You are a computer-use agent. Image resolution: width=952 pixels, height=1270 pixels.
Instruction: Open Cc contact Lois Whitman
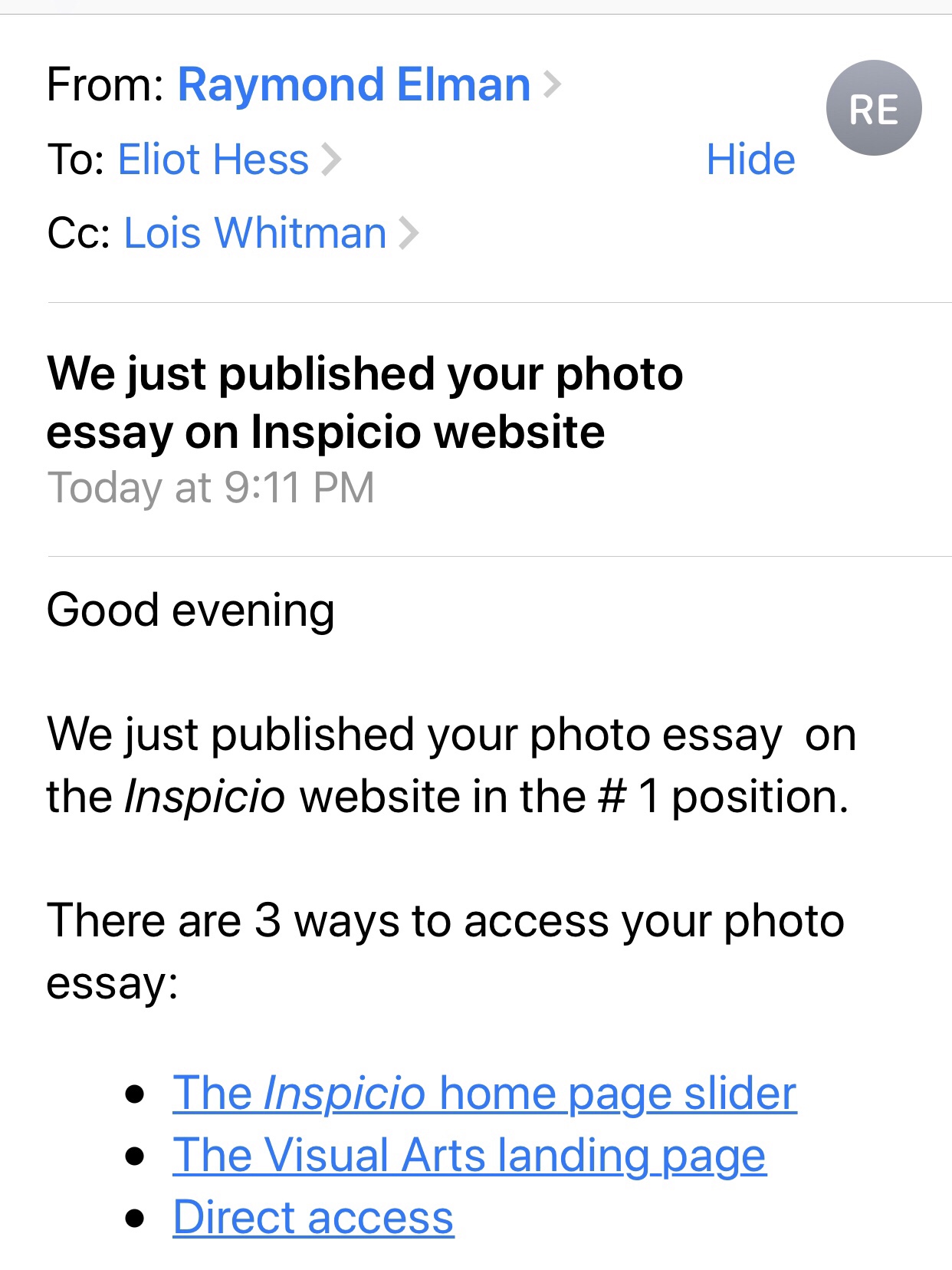tap(255, 233)
